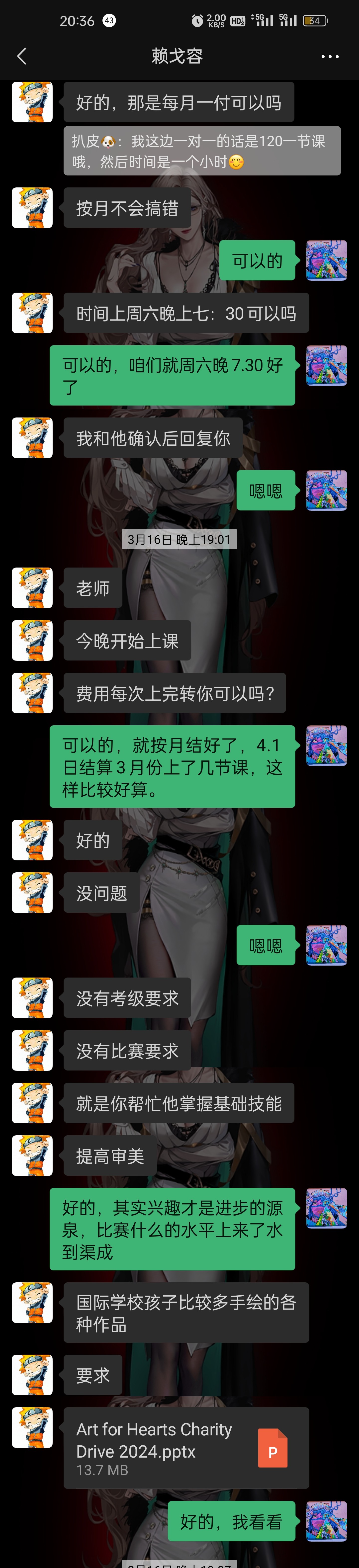359x1568 pixels.
Task: Tap my own avatar beside 可以的
Action: 326,260
